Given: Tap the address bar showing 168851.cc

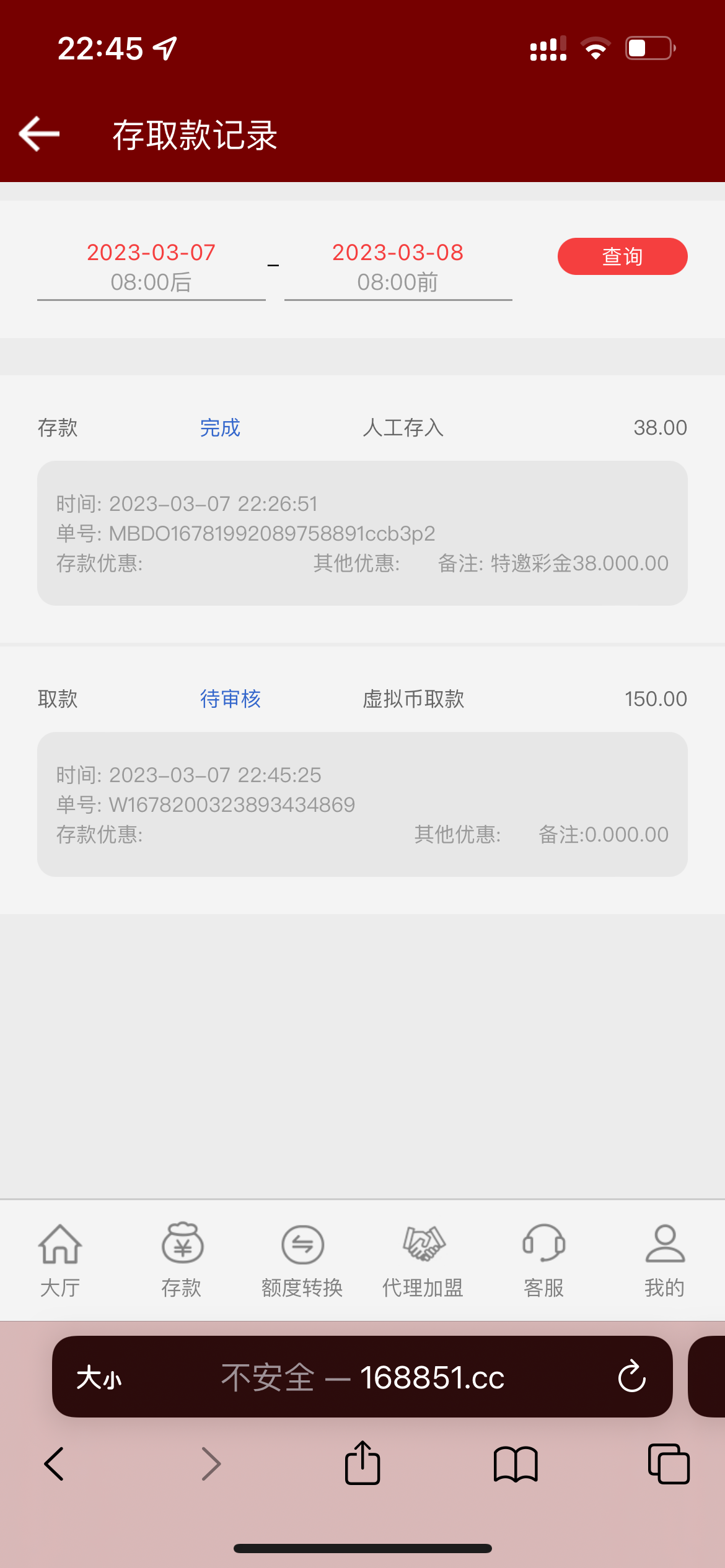Looking at the screenshot, I should click(363, 1378).
